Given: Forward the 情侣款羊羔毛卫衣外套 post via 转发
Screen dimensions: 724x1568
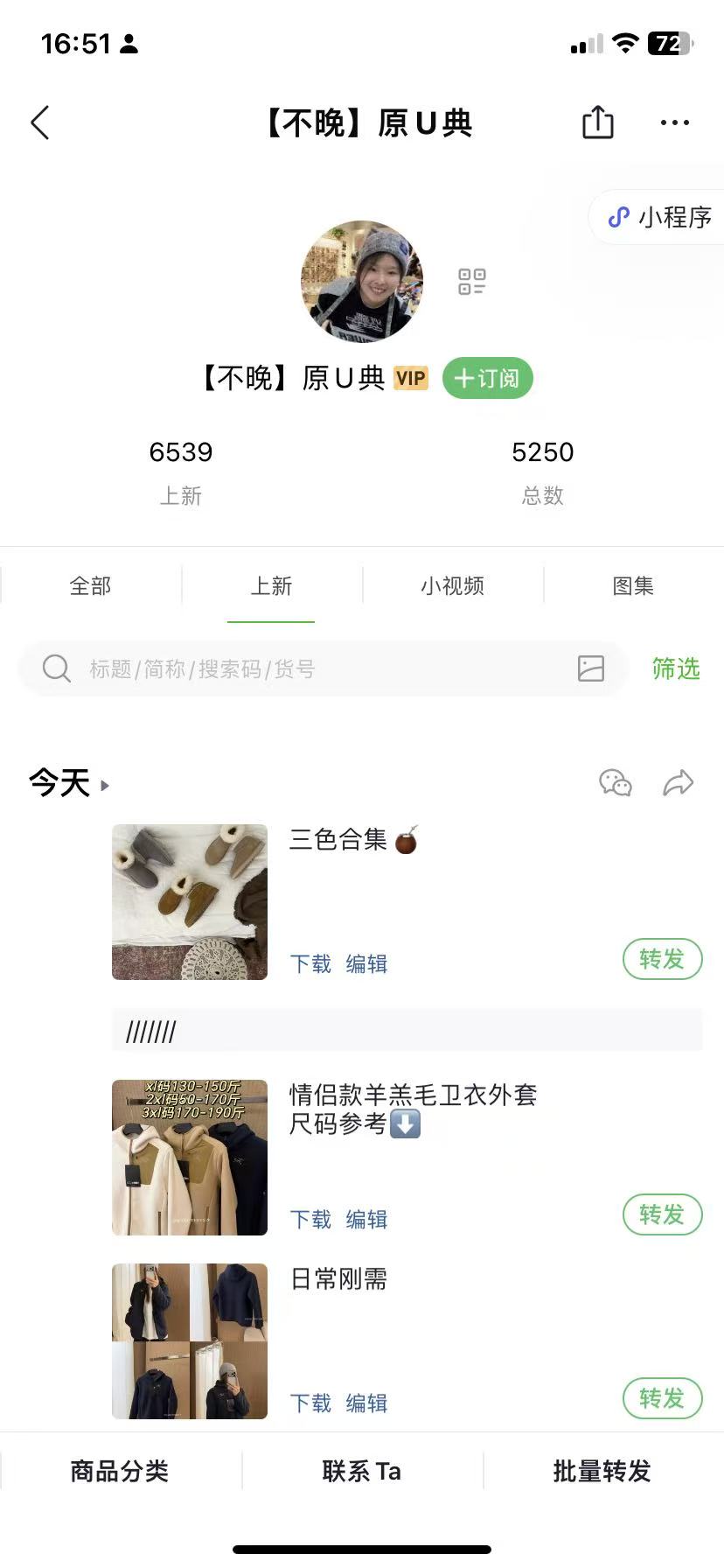Looking at the screenshot, I should (x=662, y=1214).
